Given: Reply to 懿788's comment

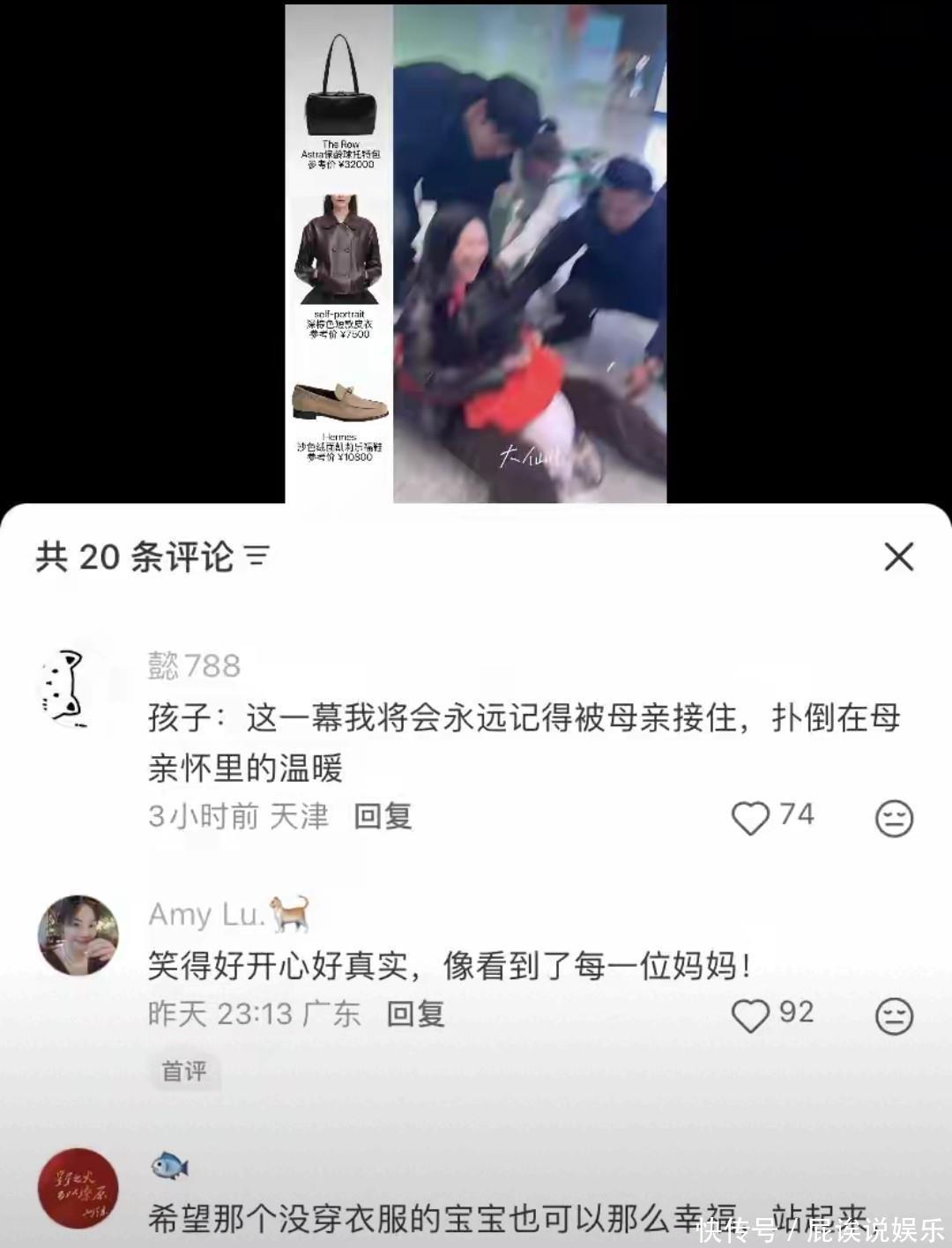Looking at the screenshot, I should 383,816.
